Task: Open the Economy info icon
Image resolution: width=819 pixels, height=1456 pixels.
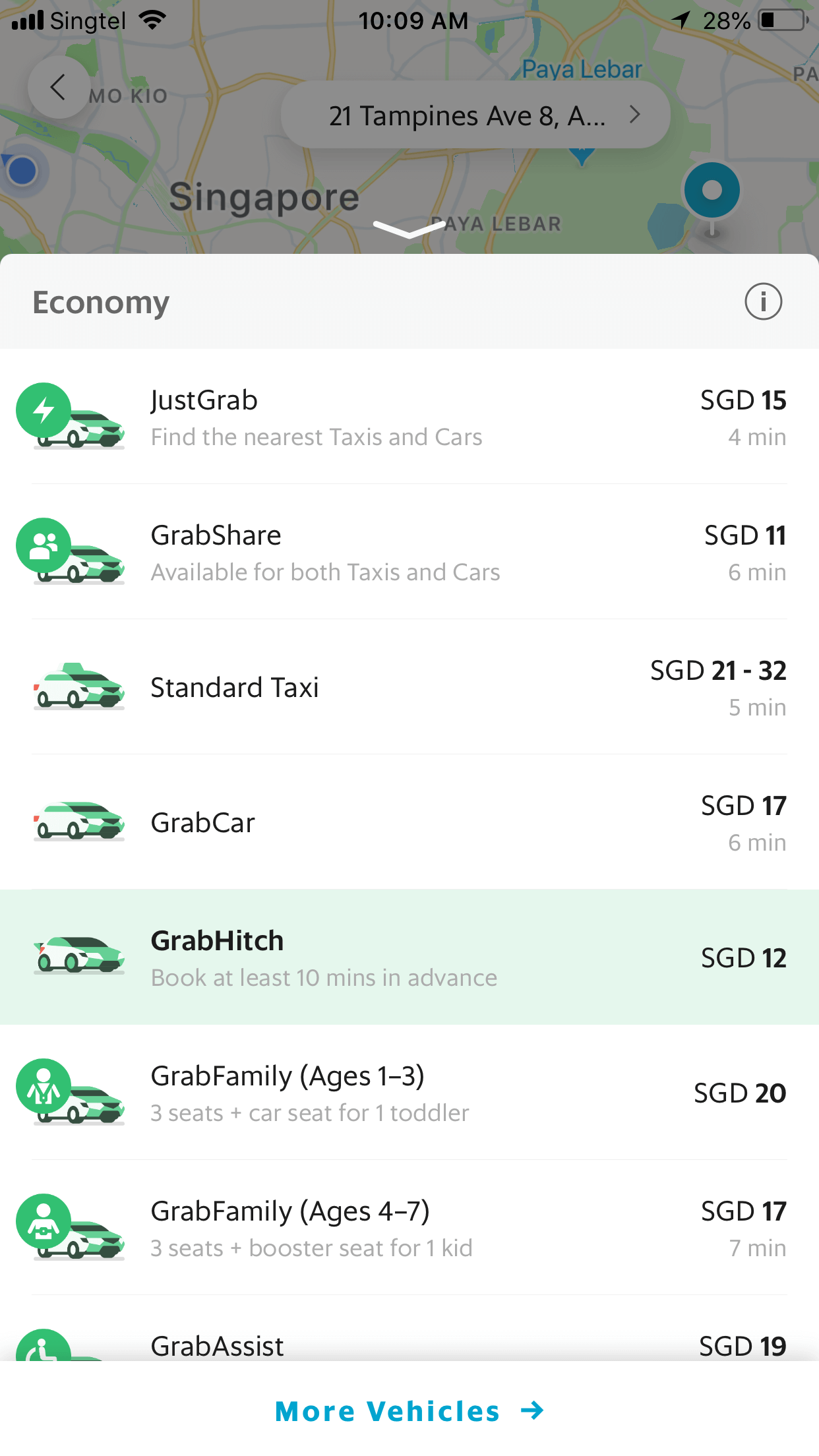Action: (x=763, y=302)
